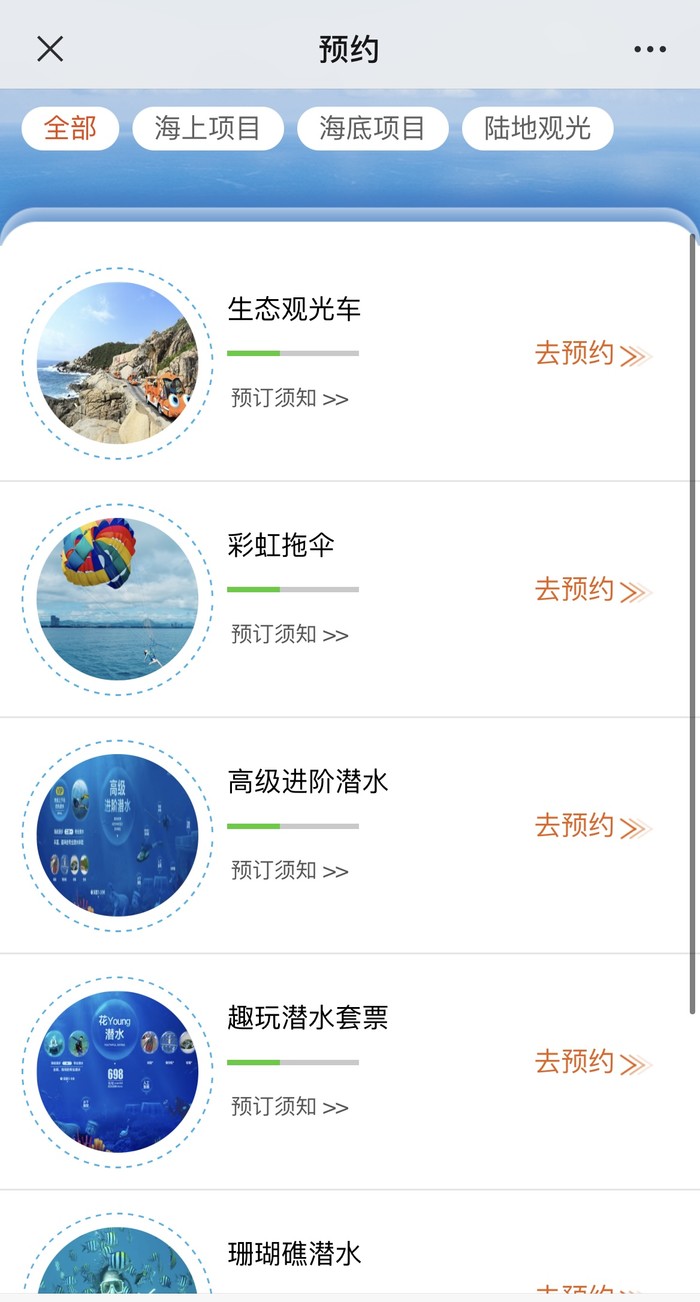
Task: Book 彩虹拖伞 via 去预约
Action: (x=592, y=590)
